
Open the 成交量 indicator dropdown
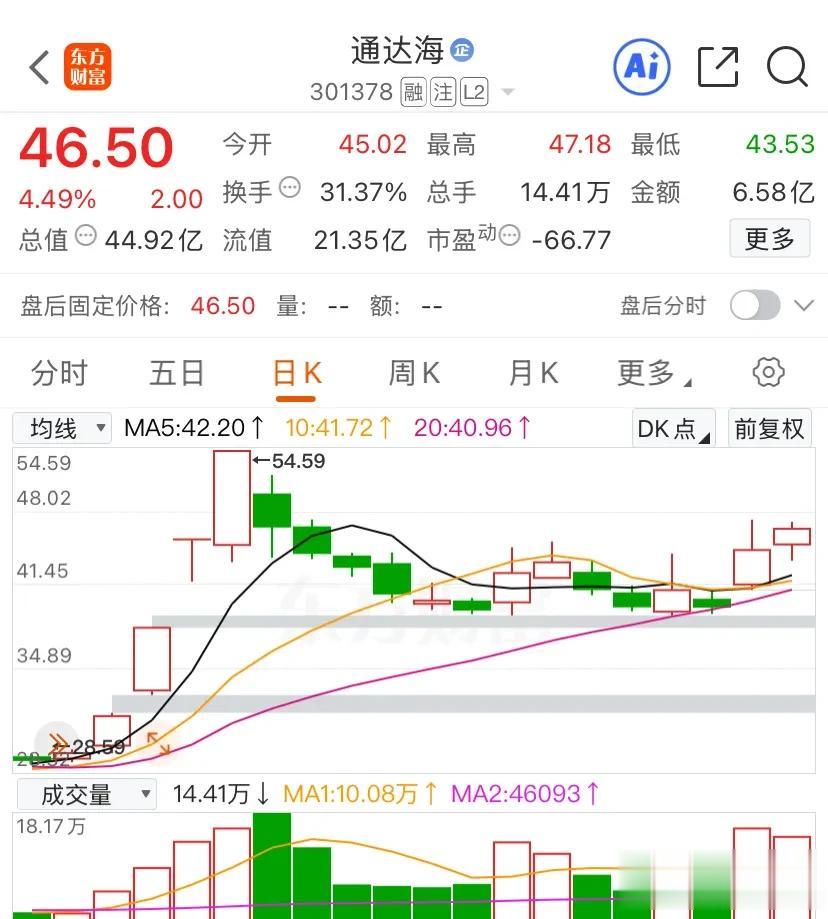coord(86,795)
